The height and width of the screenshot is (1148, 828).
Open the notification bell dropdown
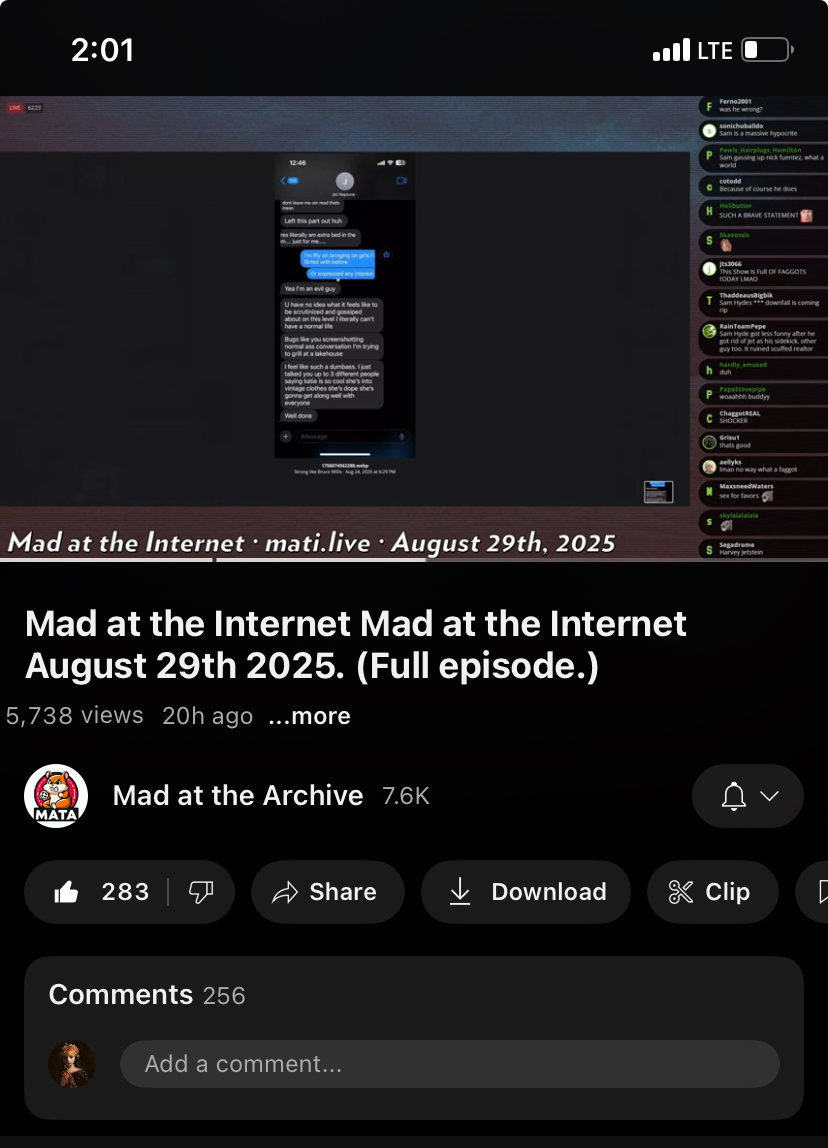(x=748, y=796)
